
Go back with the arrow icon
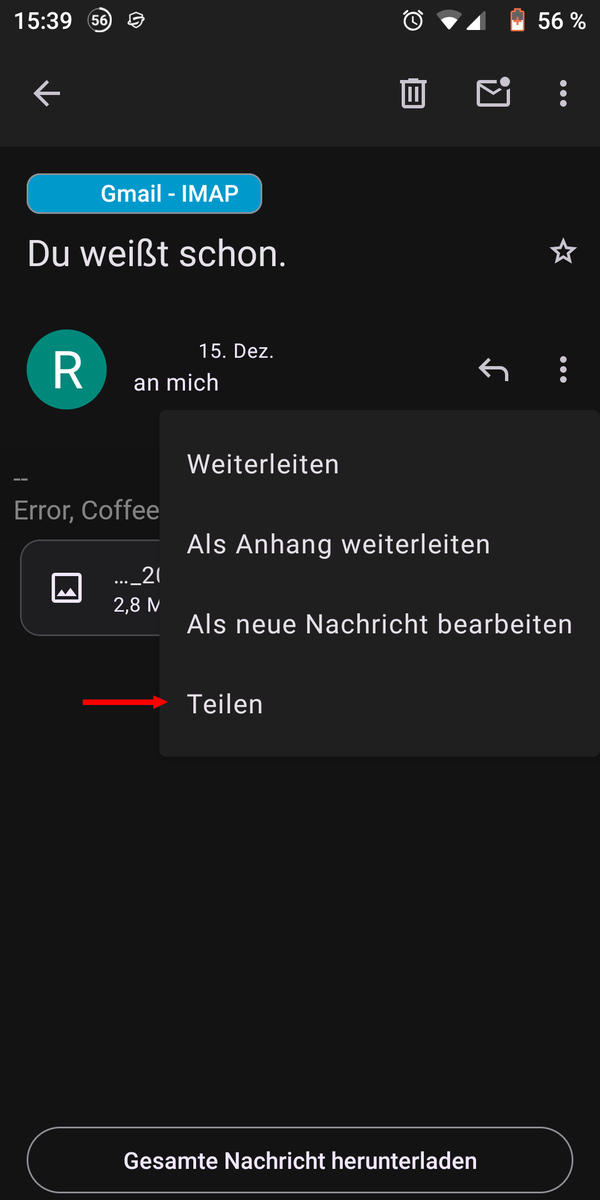pyautogui.click(x=47, y=94)
